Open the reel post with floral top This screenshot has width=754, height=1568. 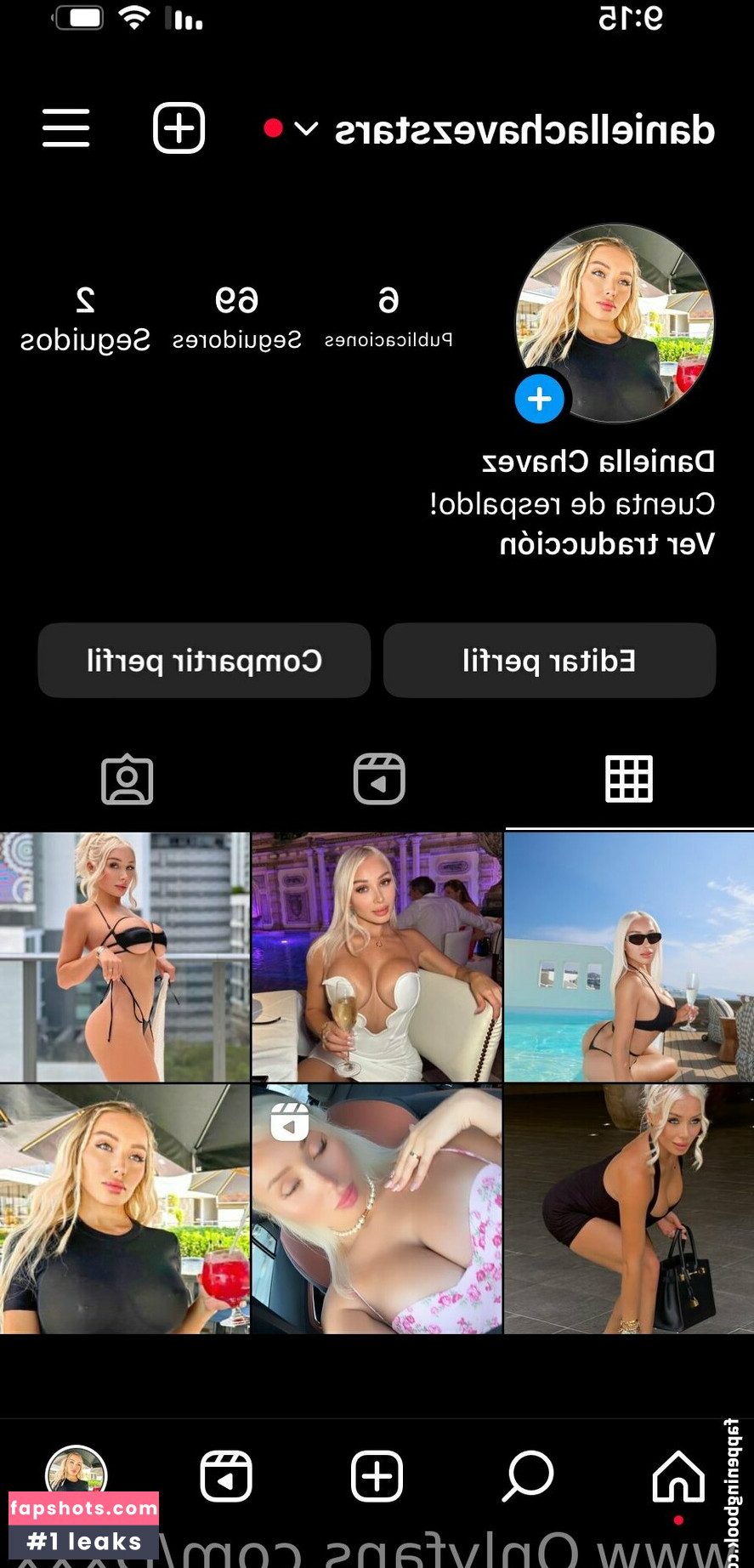click(x=377, y=1208)
